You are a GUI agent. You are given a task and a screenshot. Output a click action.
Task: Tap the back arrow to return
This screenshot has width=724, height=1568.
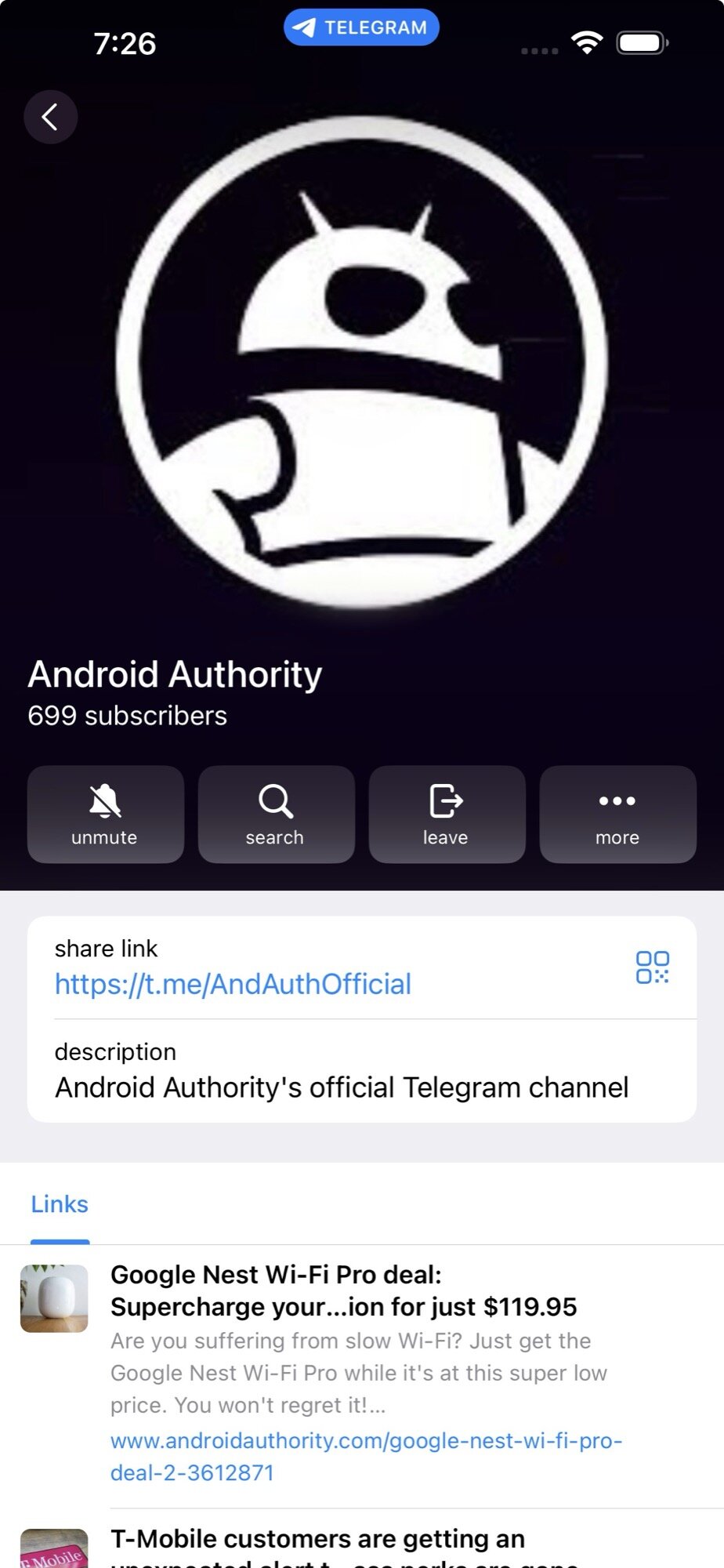(x=50, y=116)
